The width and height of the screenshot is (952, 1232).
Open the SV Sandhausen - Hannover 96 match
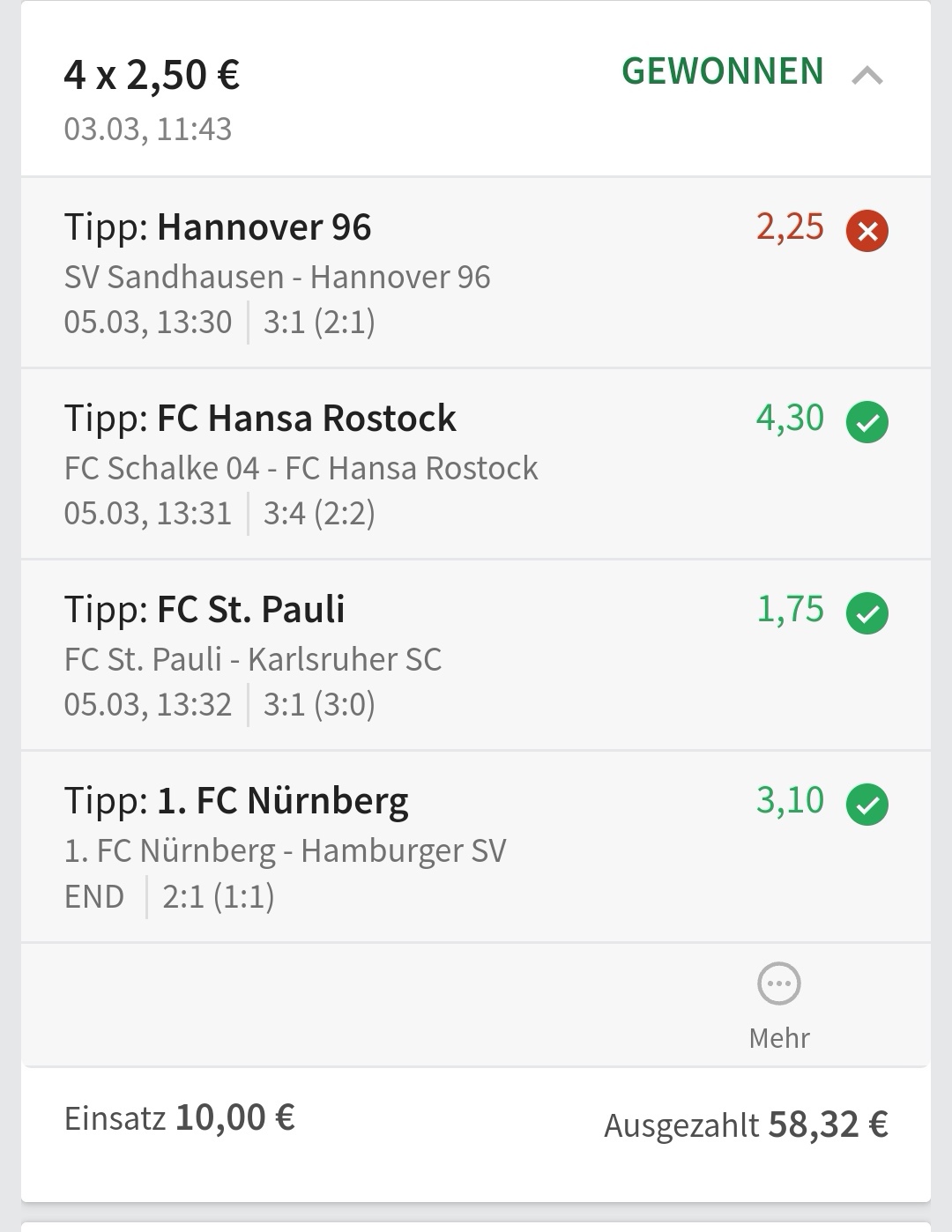click(277, 277)
